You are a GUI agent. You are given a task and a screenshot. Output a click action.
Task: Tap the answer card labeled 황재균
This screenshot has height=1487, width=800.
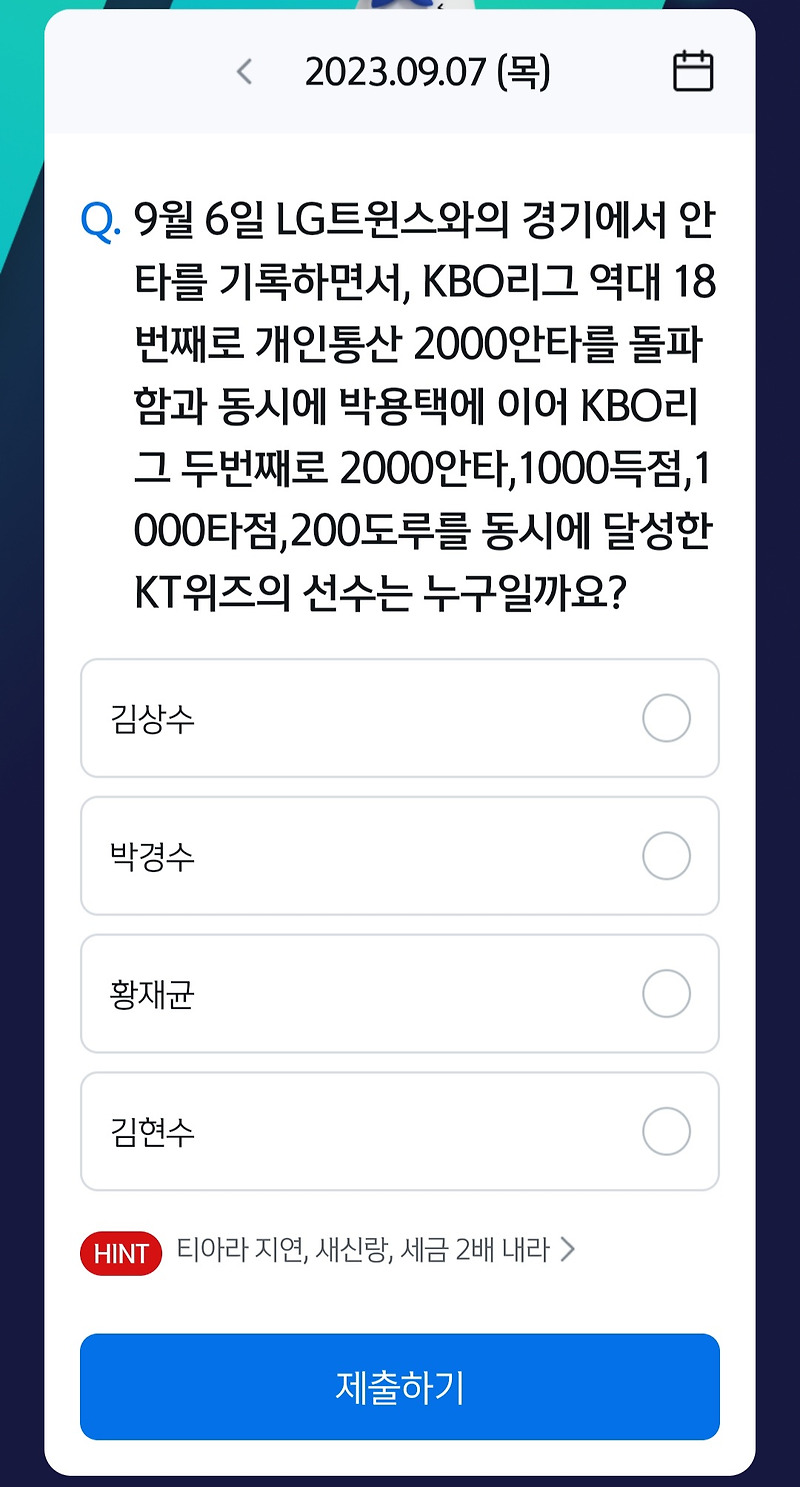point(400,993)
